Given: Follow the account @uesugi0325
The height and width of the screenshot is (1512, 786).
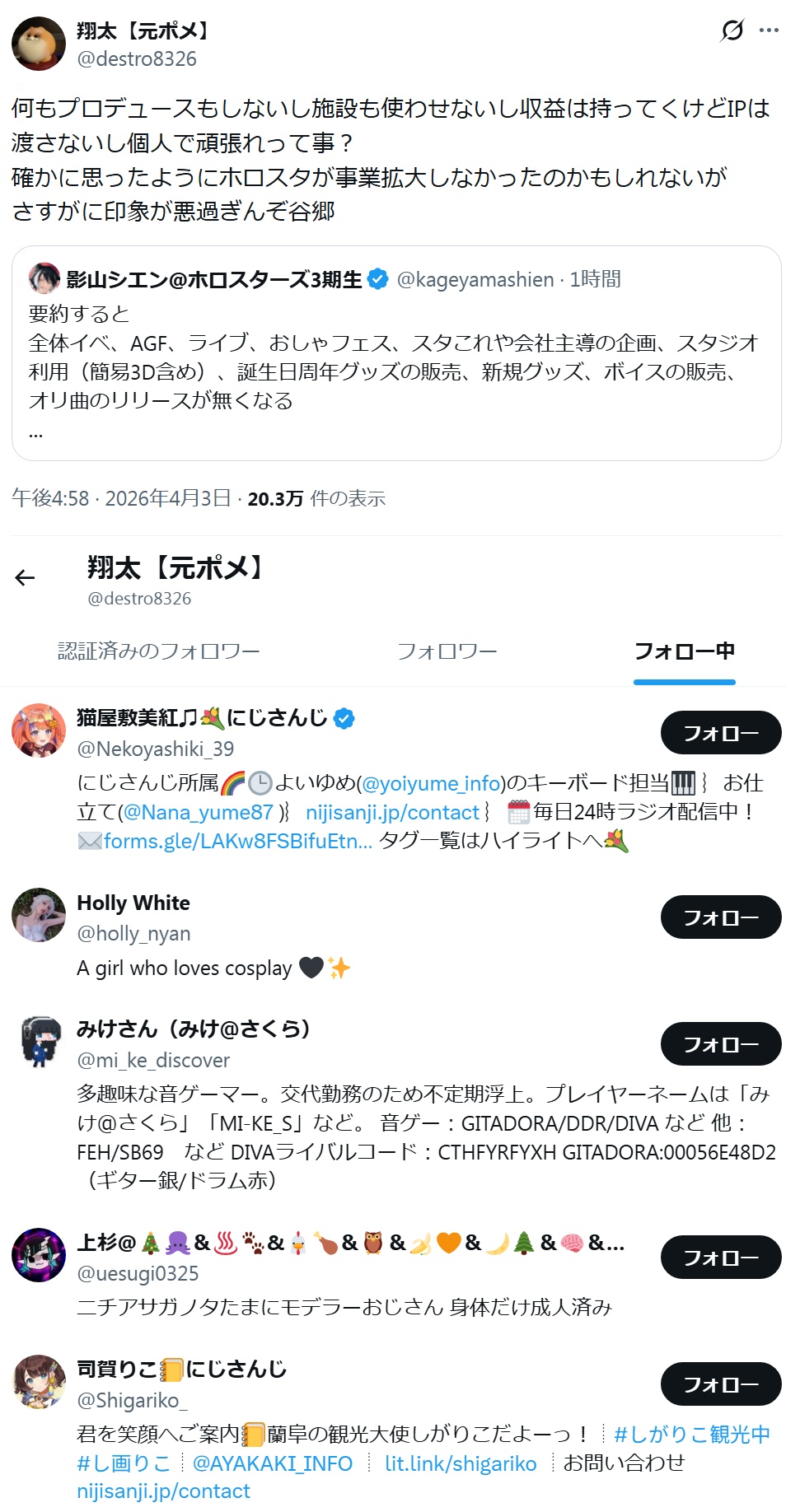Looking at the screenshot, I should [720, 1258].
